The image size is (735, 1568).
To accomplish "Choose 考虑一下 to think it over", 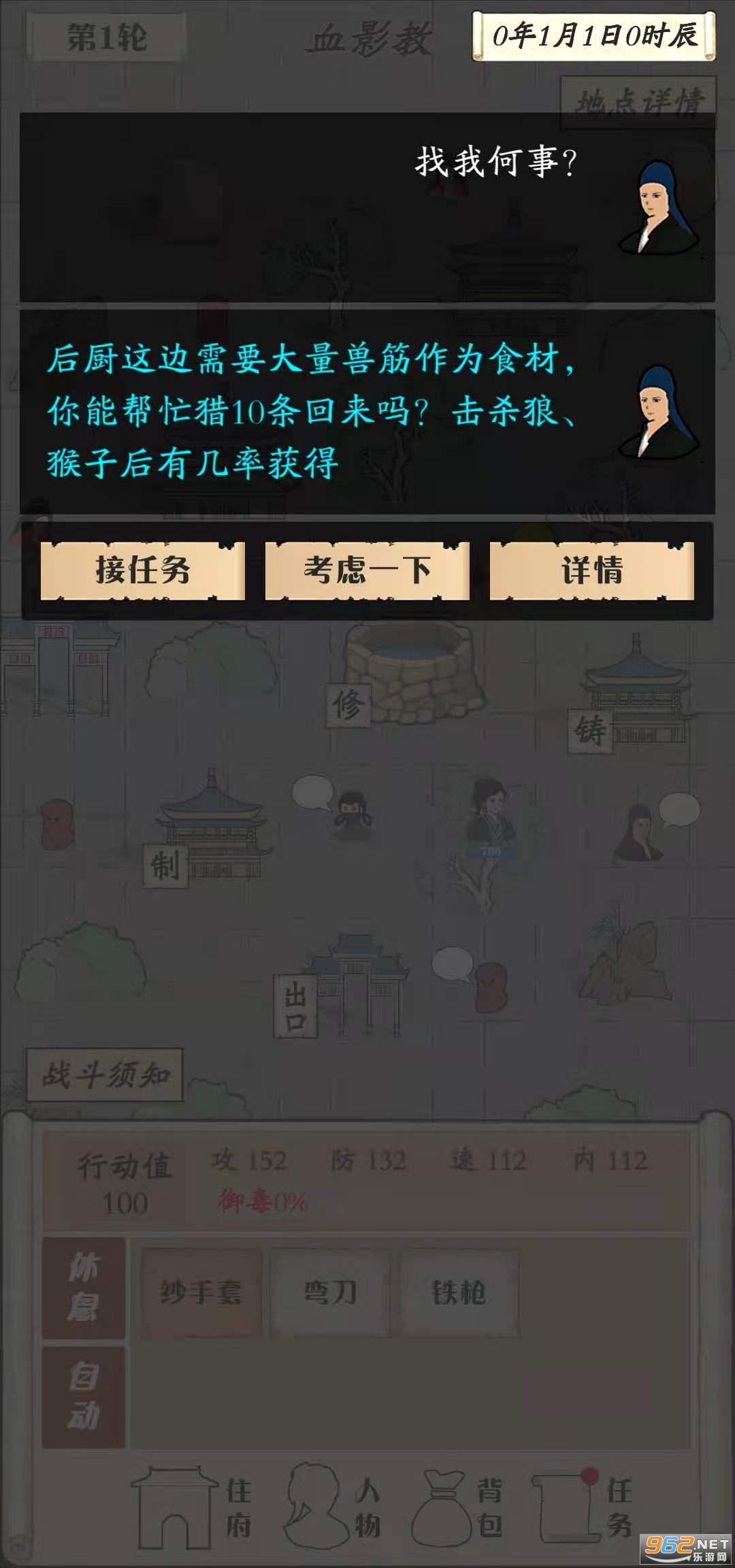I will pyautogui.click(x=367, y=570).
